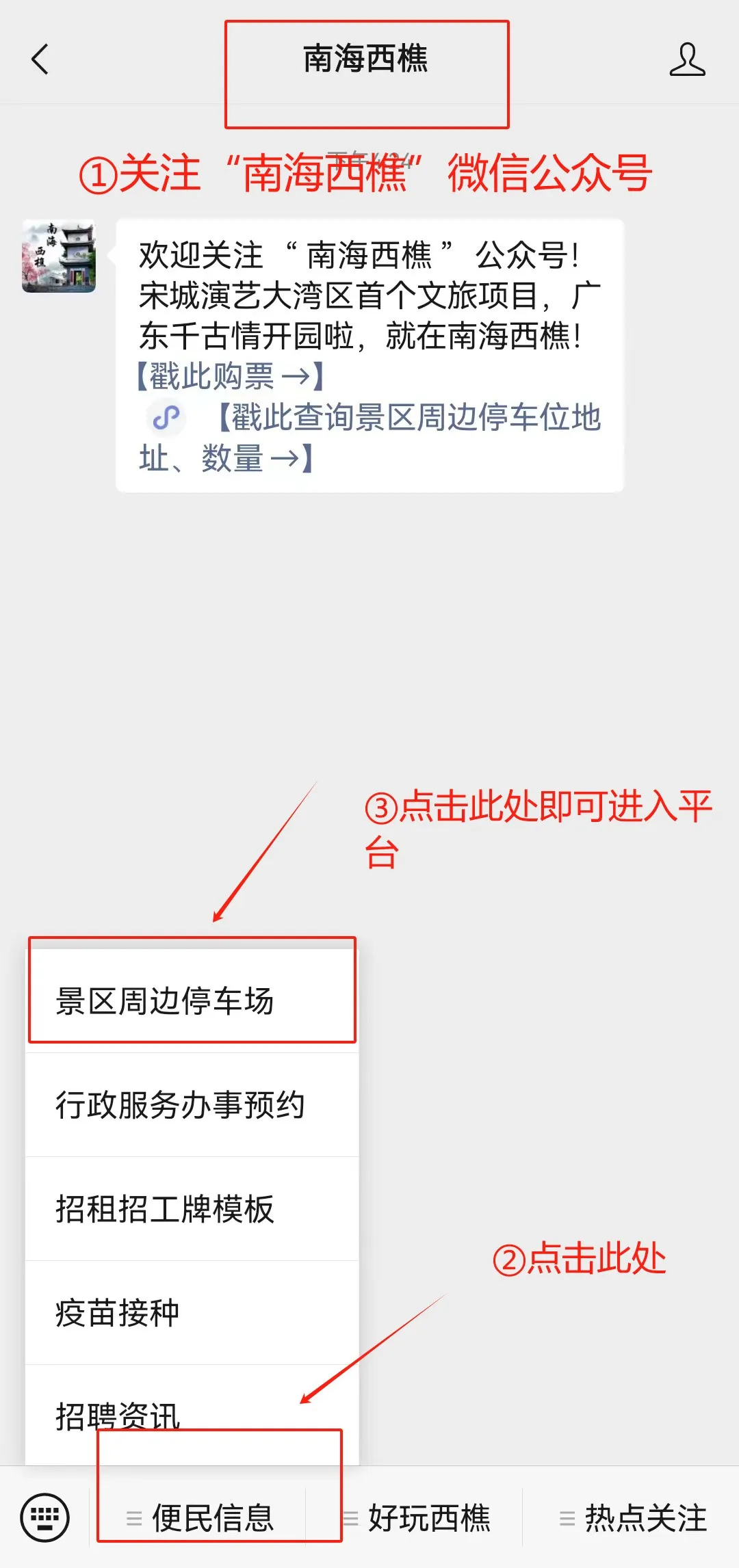Open the 戳此查询景区周边停车位 mini program link
This screenshot has width=739, height=1568.
(409, 418)
